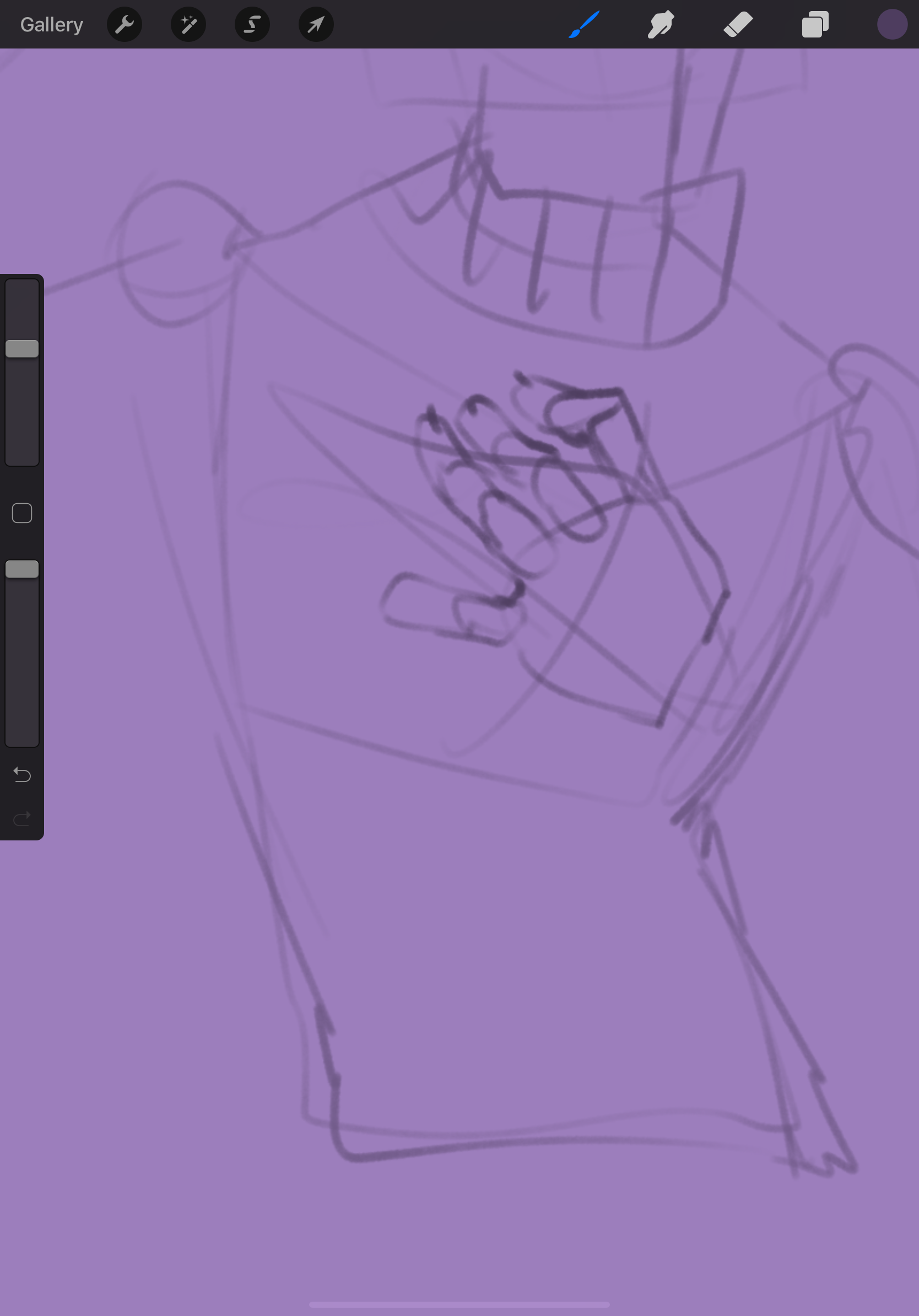The image size is (919, 1316).
Task: Tap the square modify button
Action: point(22,513)
